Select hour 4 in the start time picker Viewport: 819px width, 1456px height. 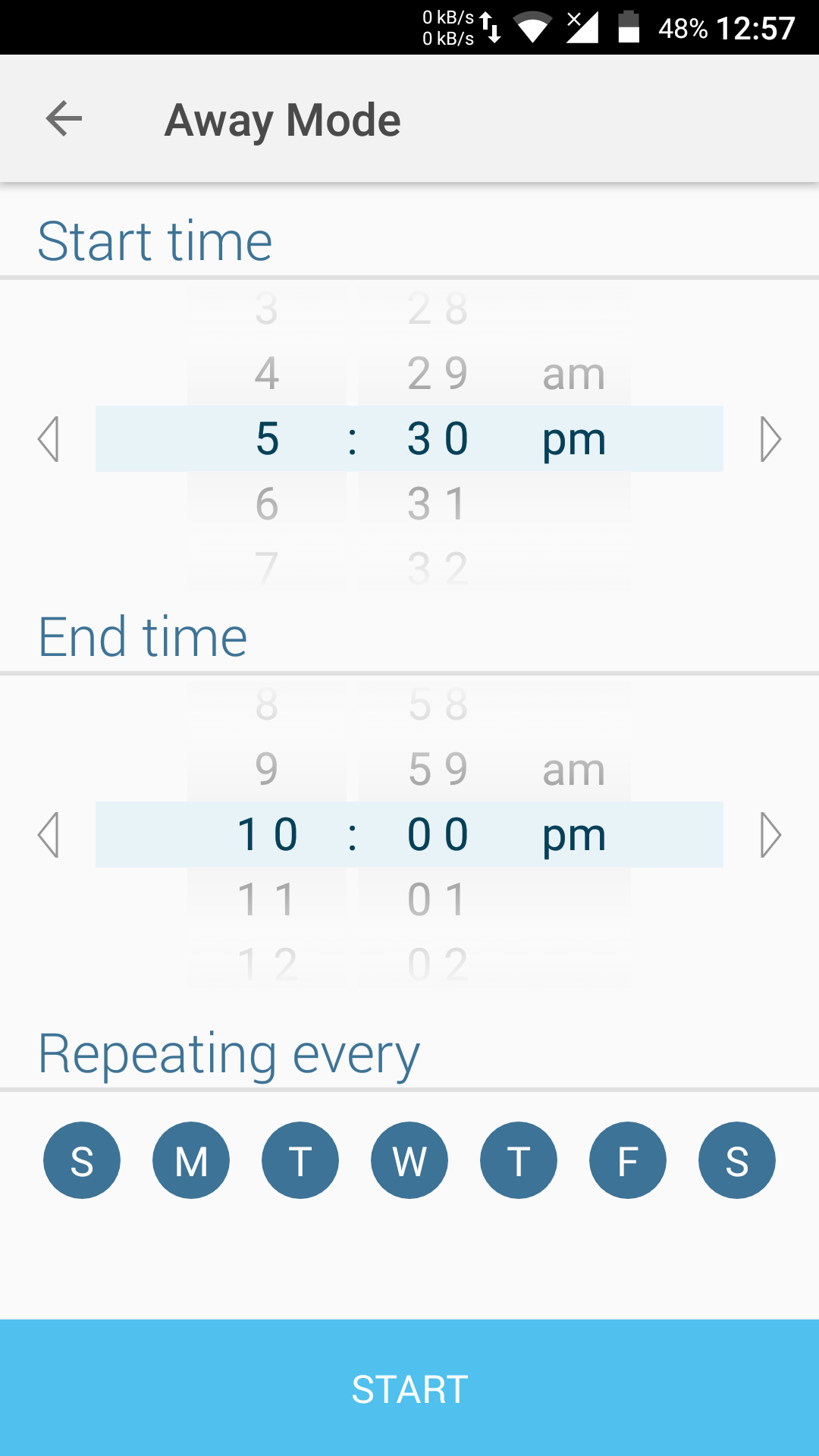click(x=267, y=374)
